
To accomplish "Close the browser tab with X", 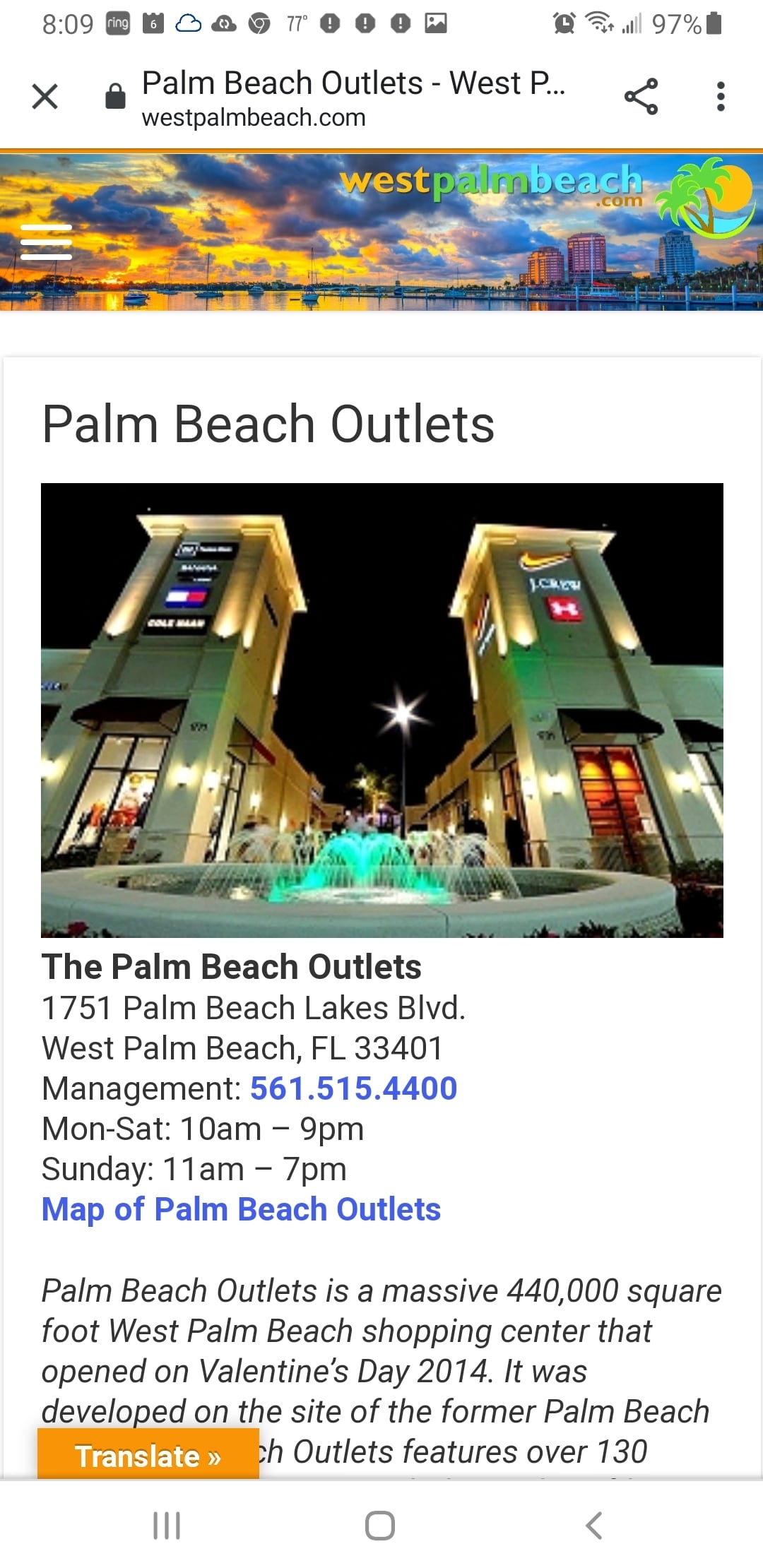I will (x=45, y=96).
